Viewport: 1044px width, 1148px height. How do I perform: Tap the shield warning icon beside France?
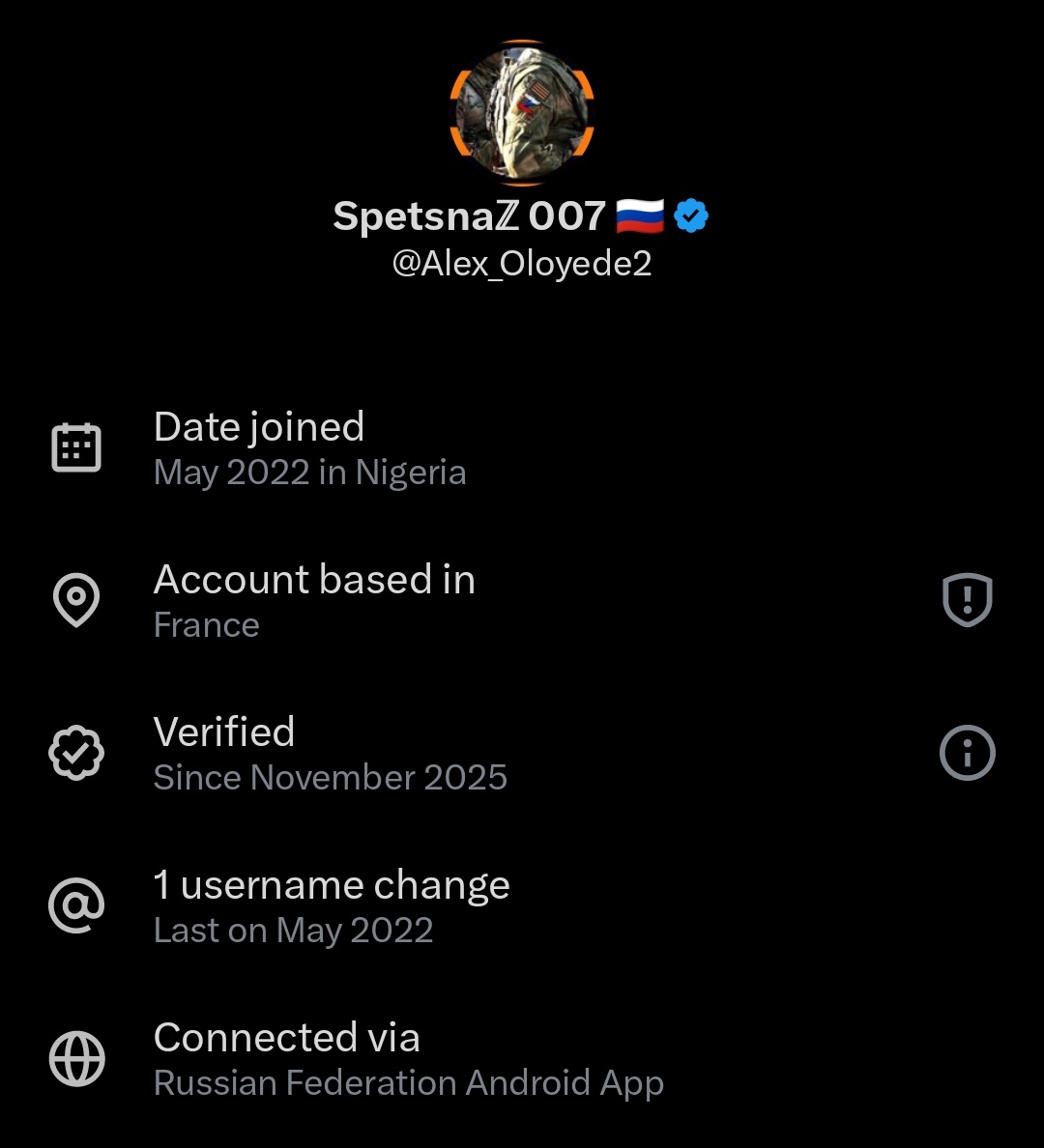point(967,600)
